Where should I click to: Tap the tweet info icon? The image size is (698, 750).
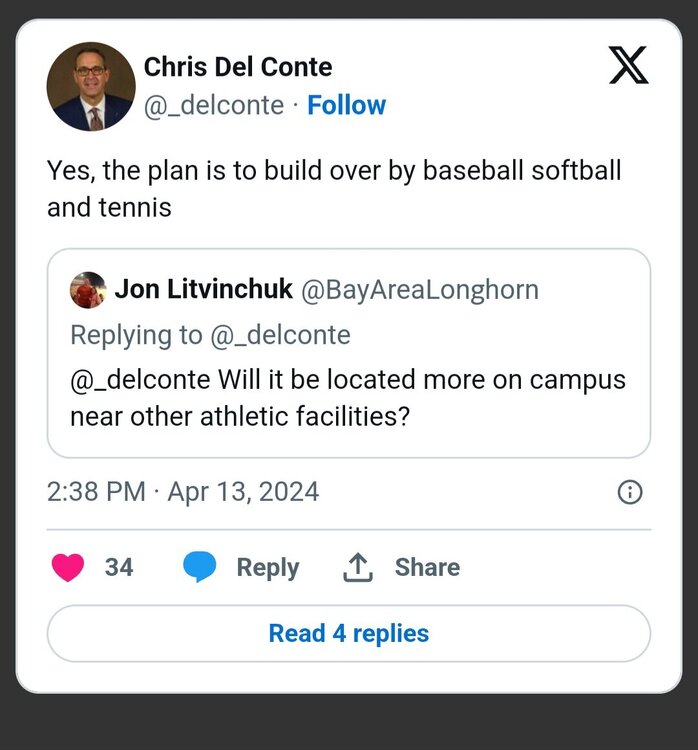pos(630,492)
